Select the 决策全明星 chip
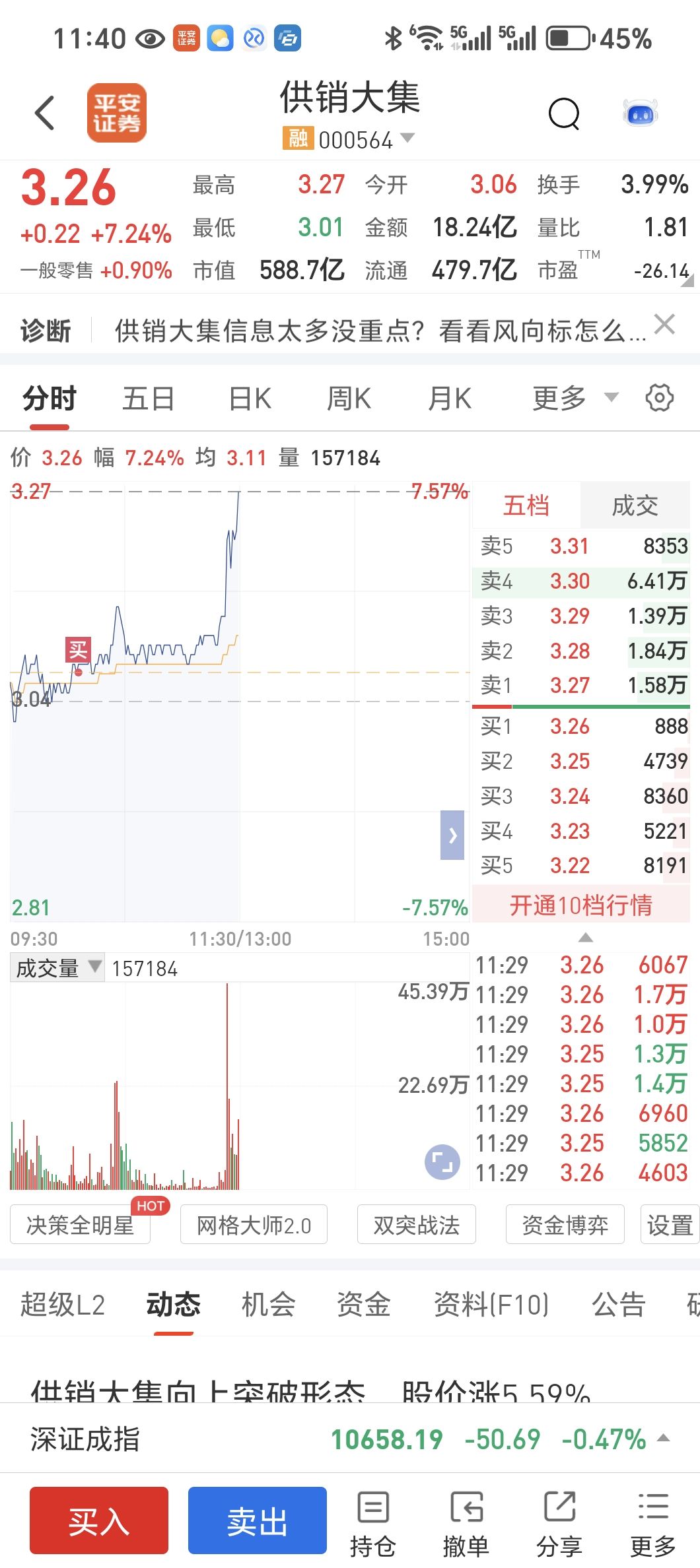Viewport: 700px width, 1568px height. pyautogui.click(x=80, y=1225)
